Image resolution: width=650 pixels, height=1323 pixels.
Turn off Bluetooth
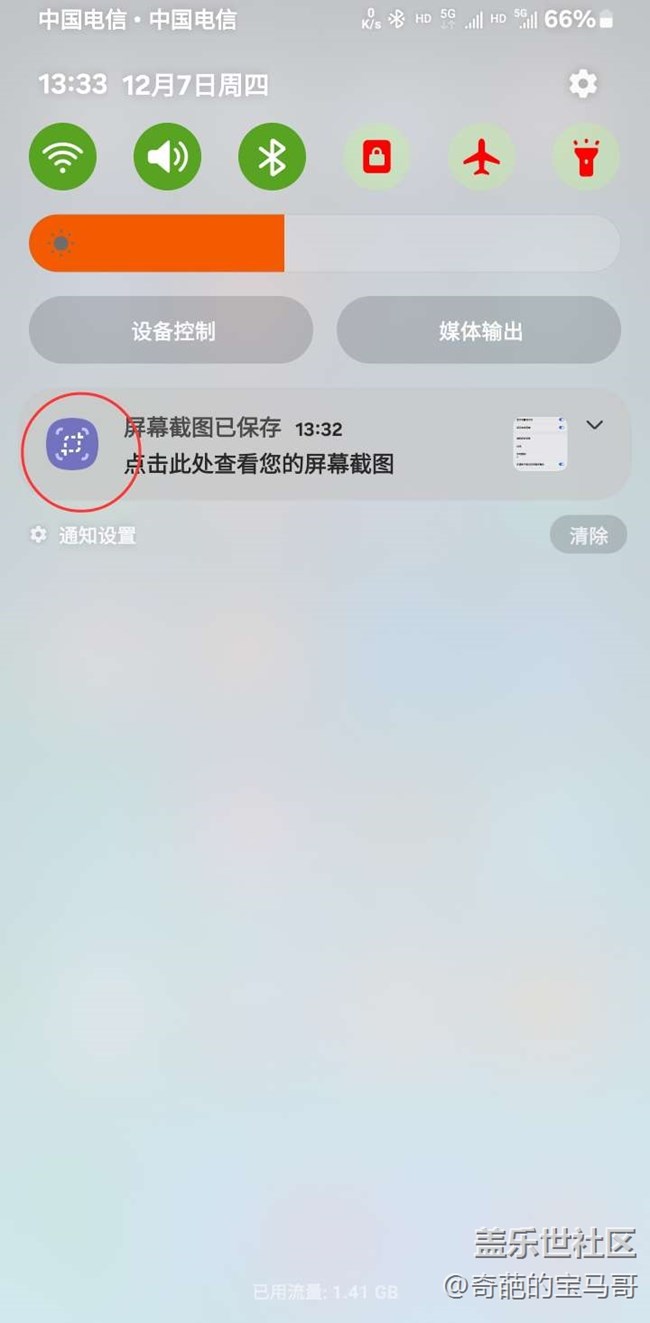click(272, 157)
